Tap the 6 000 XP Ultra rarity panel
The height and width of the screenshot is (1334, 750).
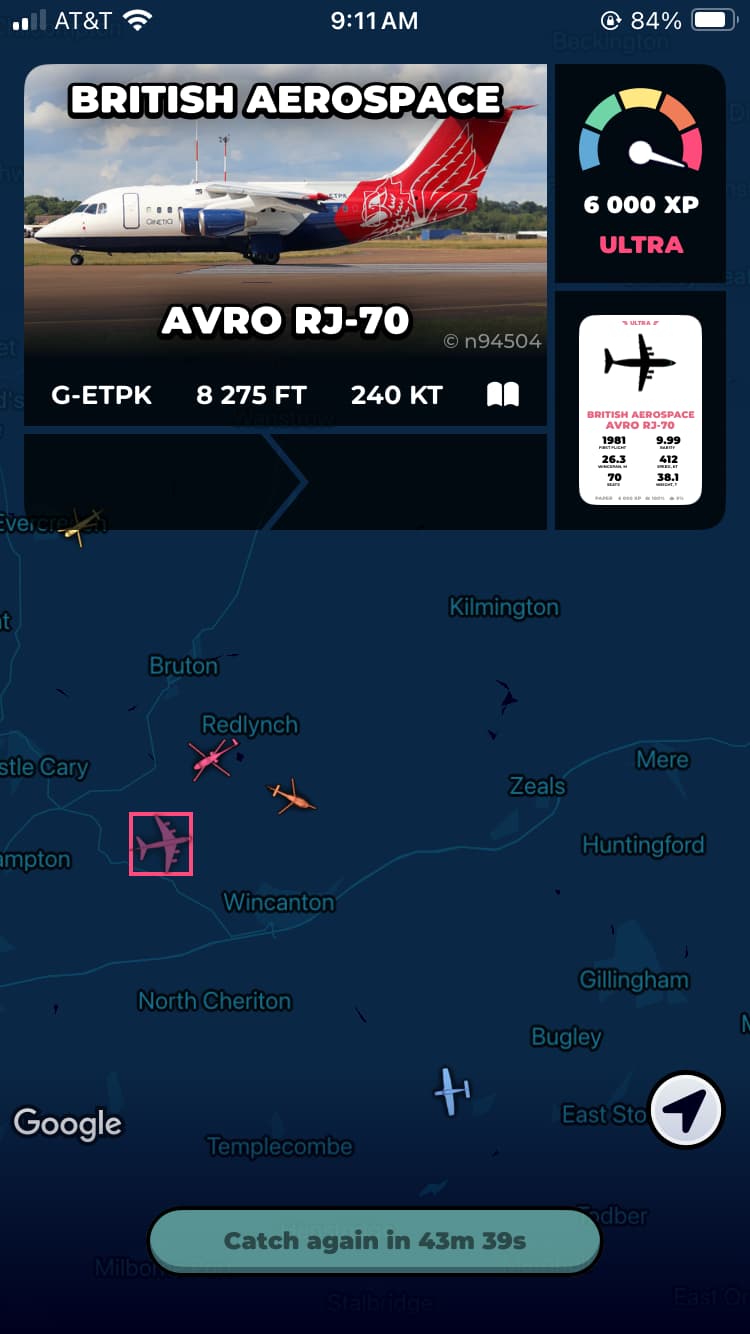640,175
